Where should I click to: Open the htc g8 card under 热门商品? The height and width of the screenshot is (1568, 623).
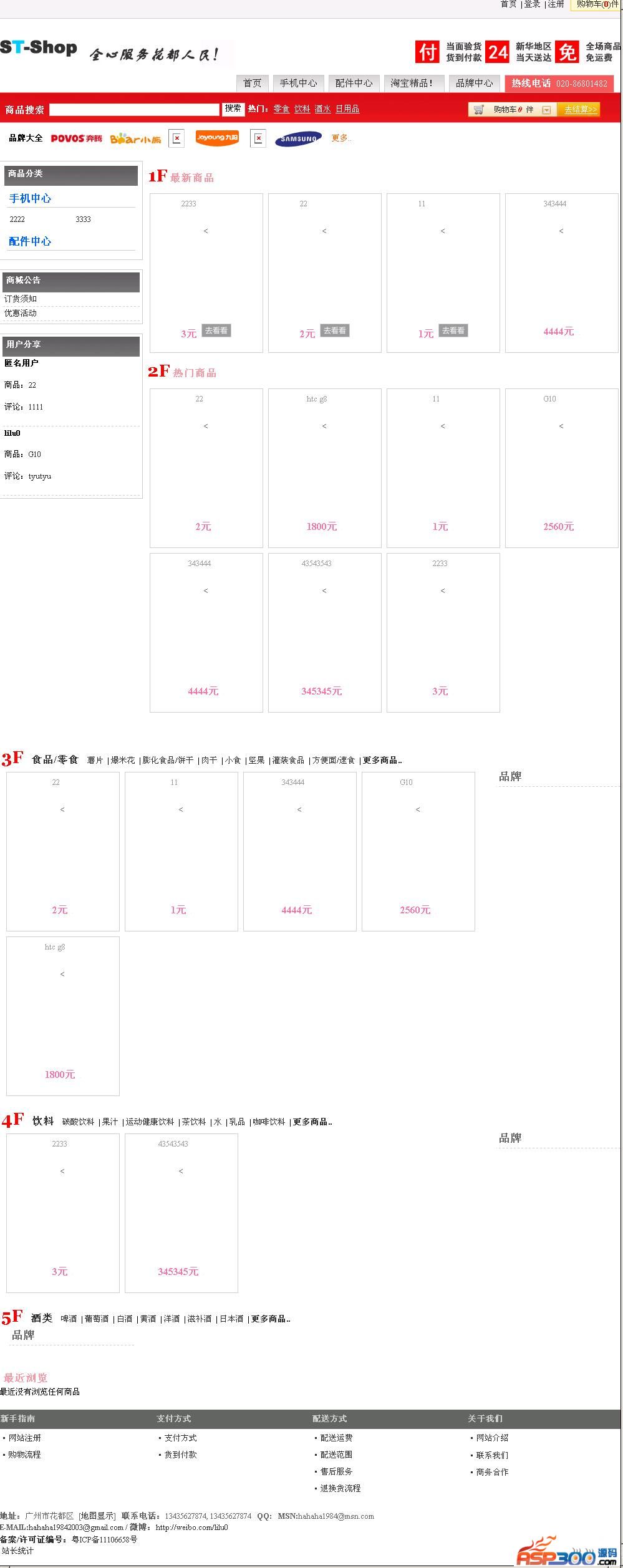(x=324, y=468)
